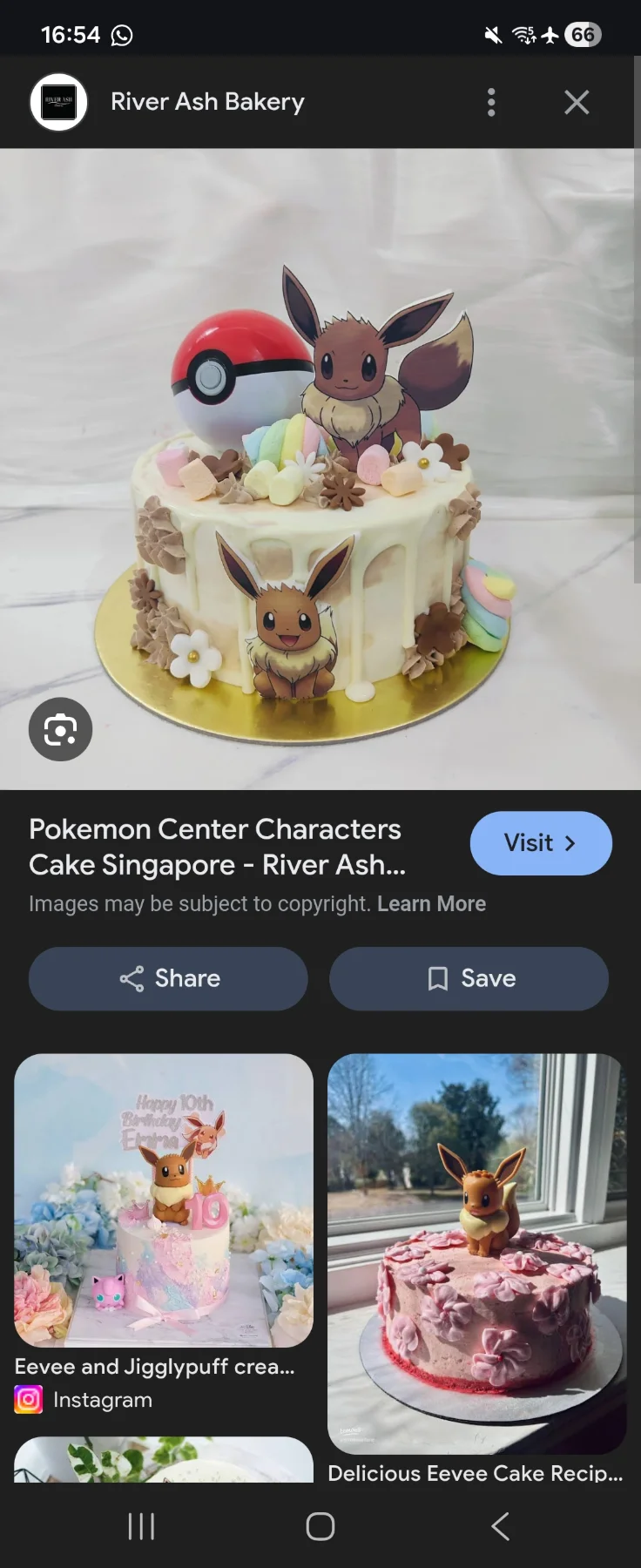Tap the muted volume icon in status bar
Image resolution: width=641 pixels, height=1568 pixels.
tap(491, 35)
